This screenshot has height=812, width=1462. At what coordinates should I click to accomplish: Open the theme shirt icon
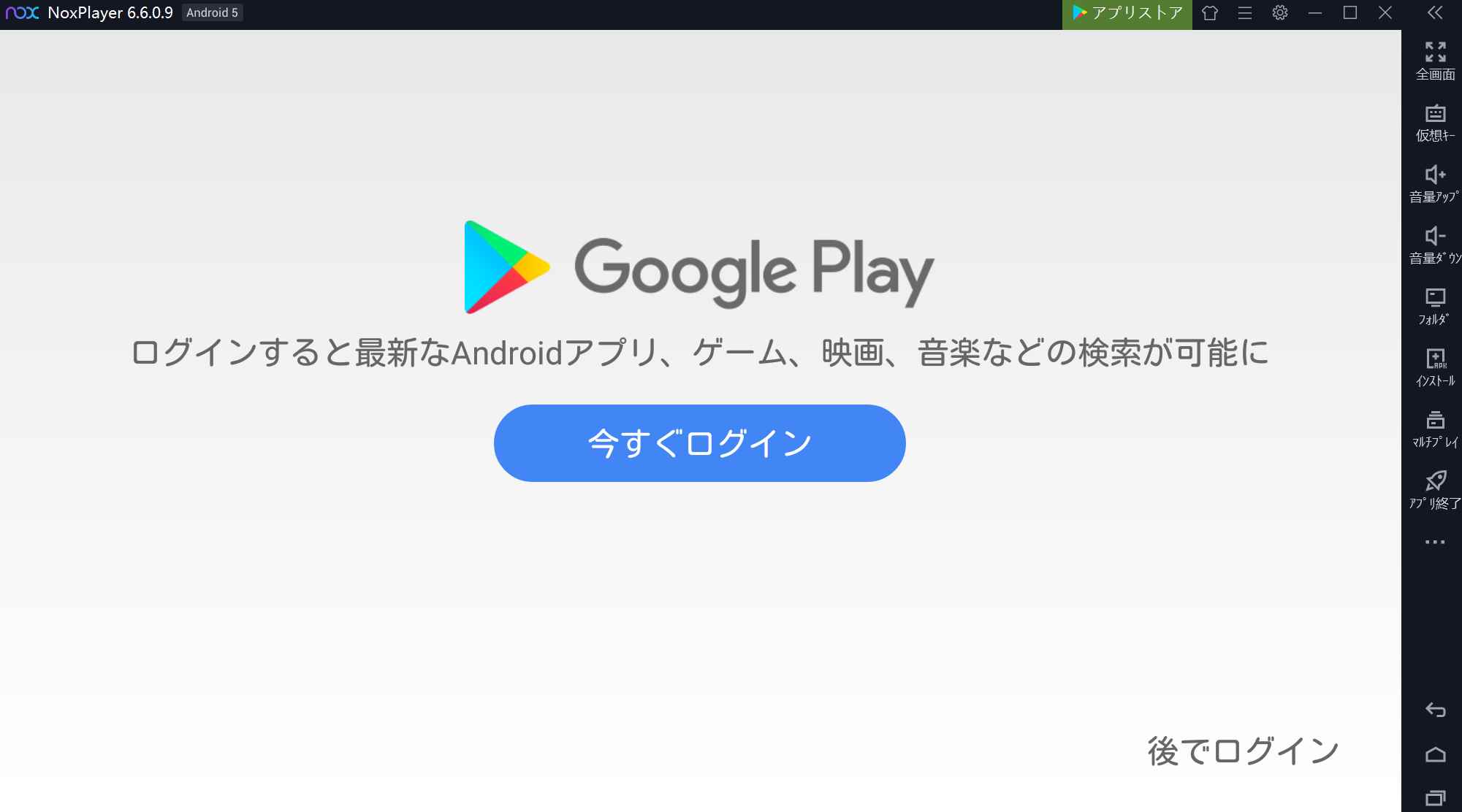coord(1210,13)
